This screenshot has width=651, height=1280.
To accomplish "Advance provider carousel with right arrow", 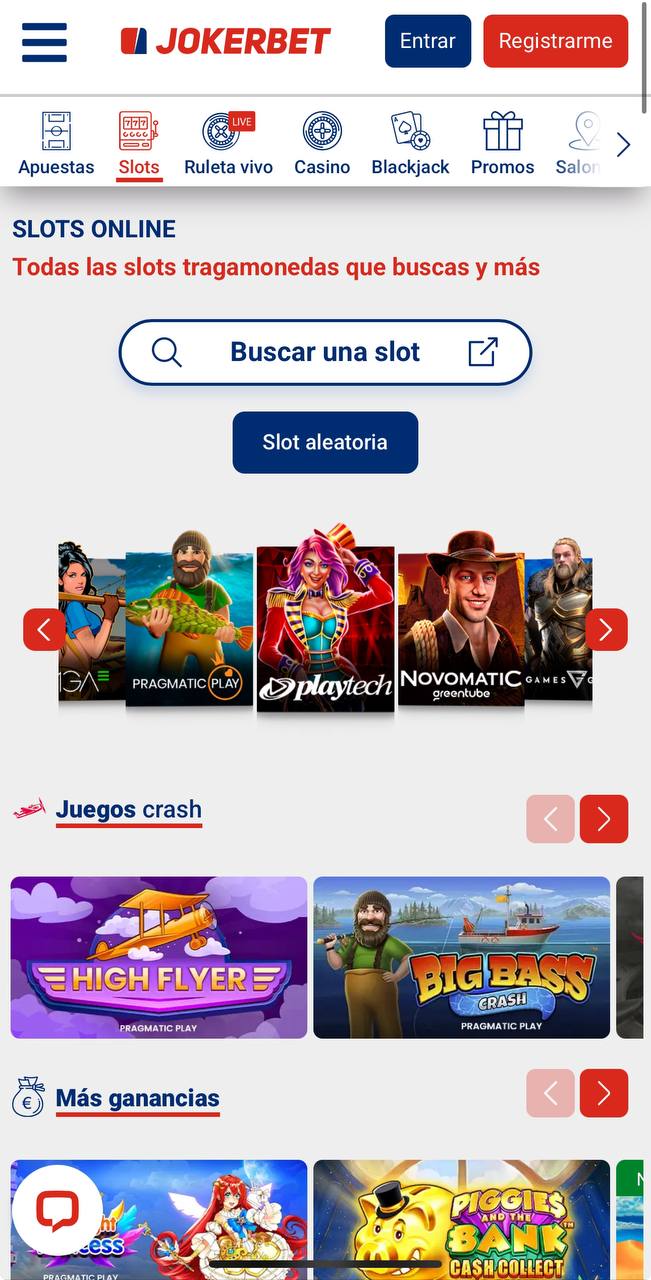I will [606, 630].
